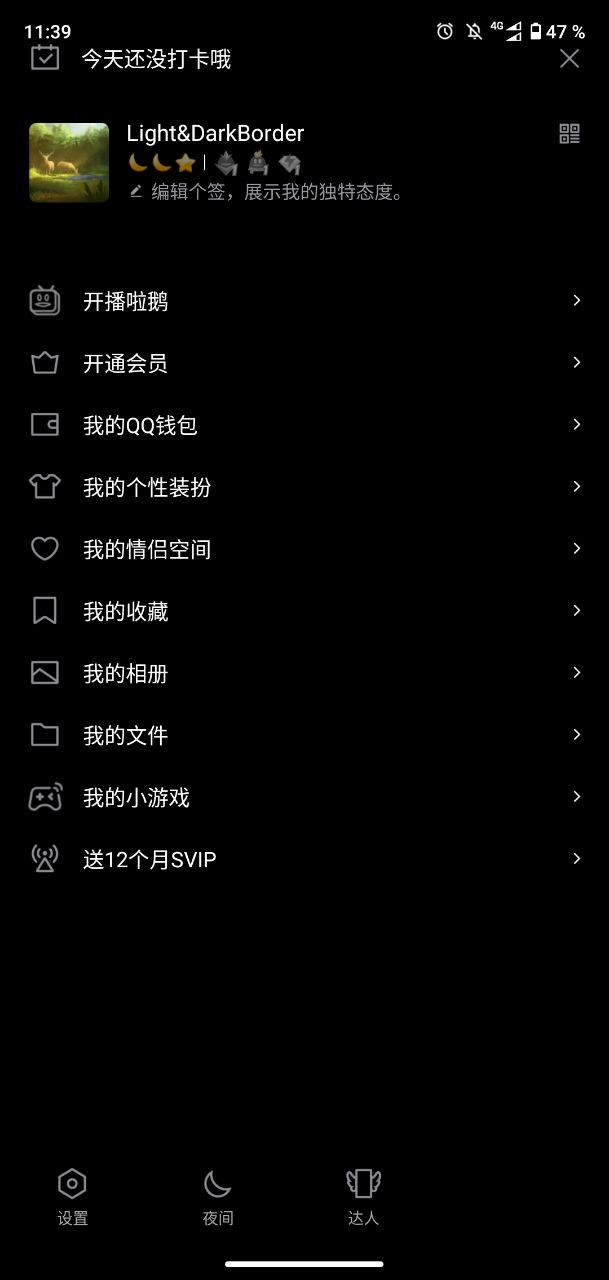
Task: Open 我的相册 album
Action: coord(304,673)
